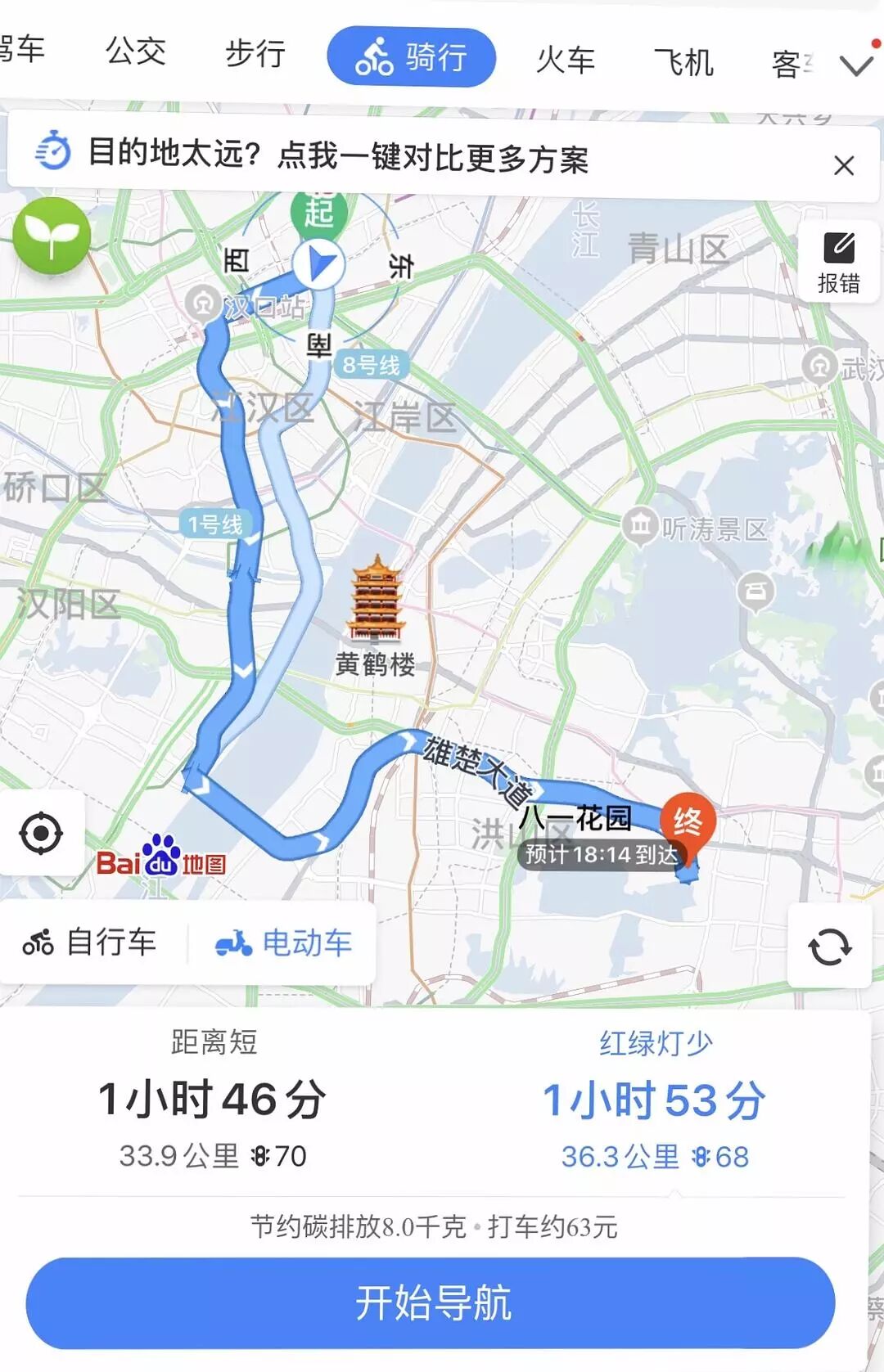Dismiss the compare-plans banner

coord(844,165)
